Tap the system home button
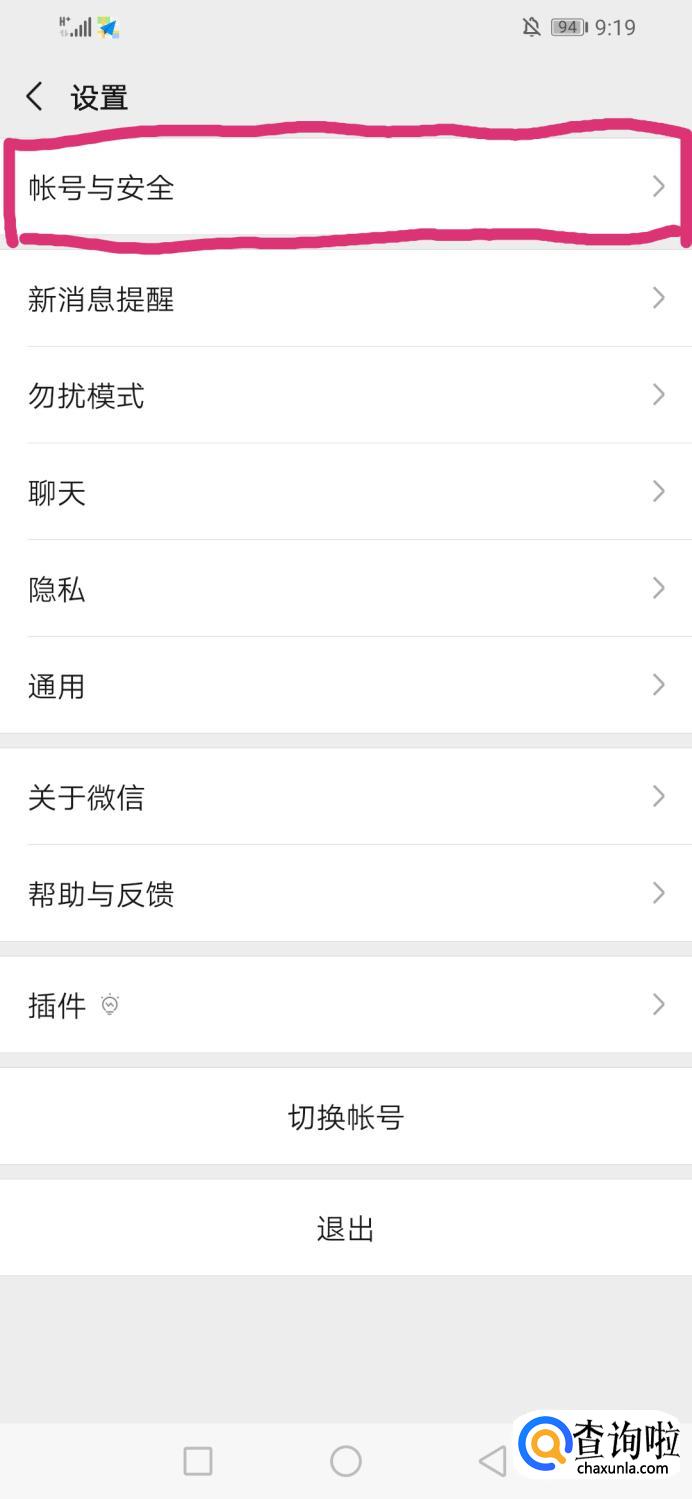Screen dimensions: 692x1499 pos(346,1461)
